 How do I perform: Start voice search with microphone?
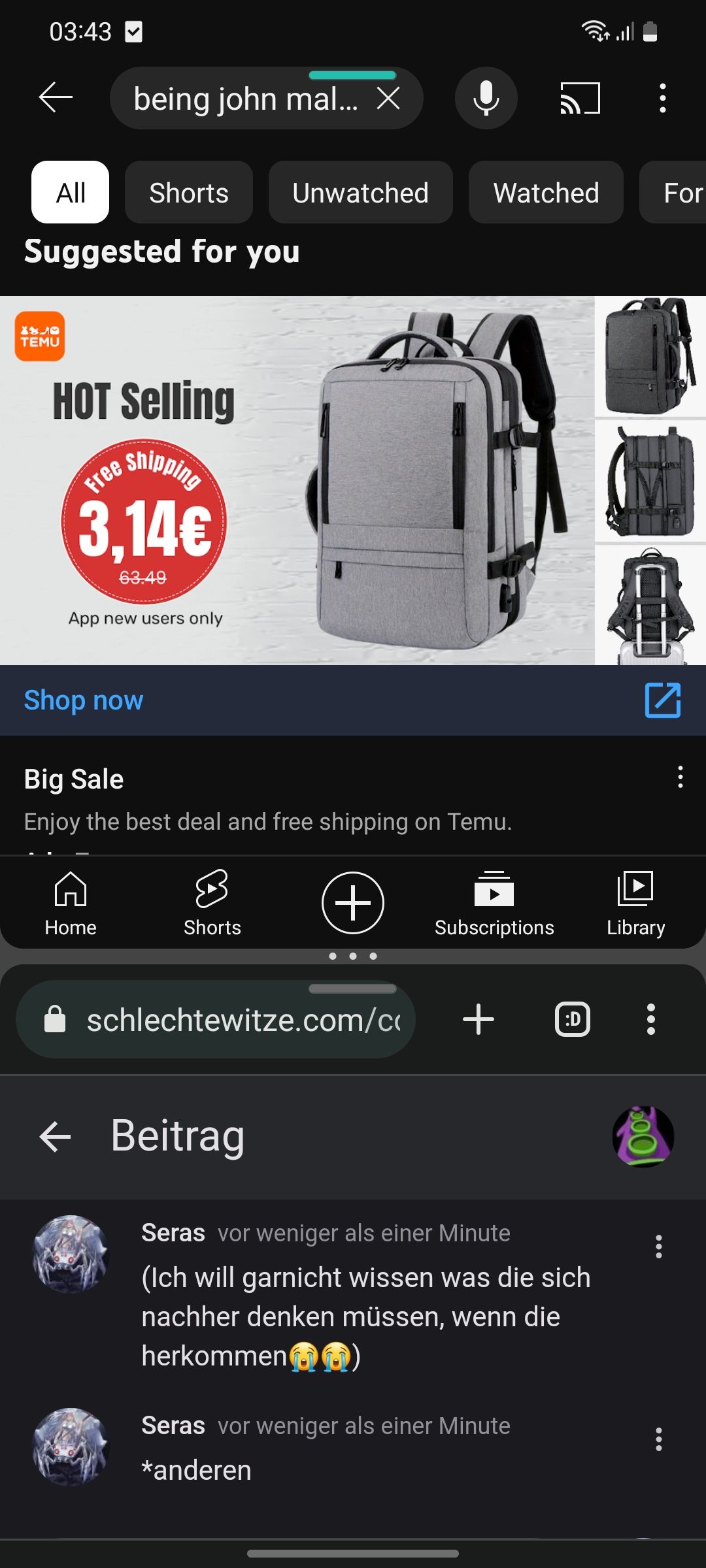[x=486, y=98]
